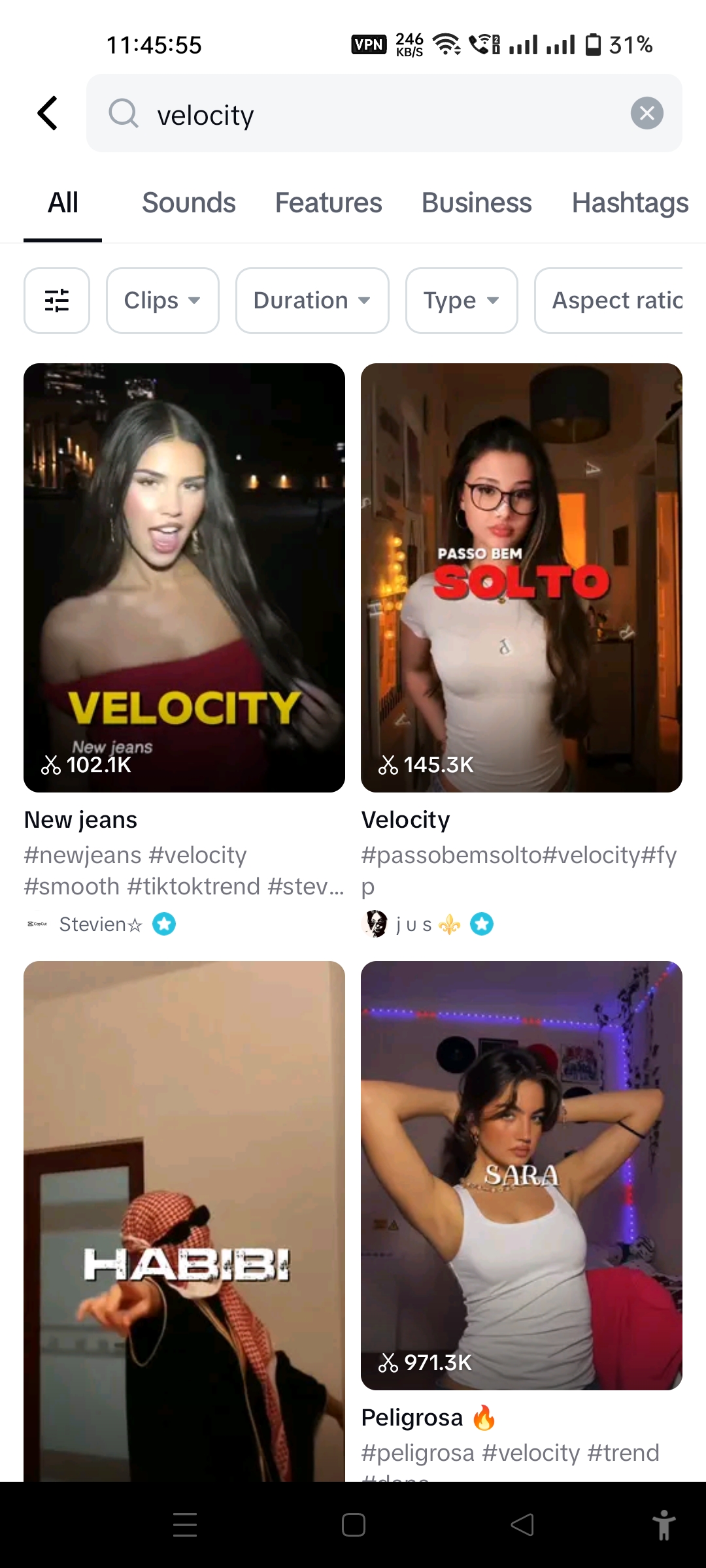Keep the All tab selected
The height and width of the screenshot is (1568, 706).
coord(62,203)
